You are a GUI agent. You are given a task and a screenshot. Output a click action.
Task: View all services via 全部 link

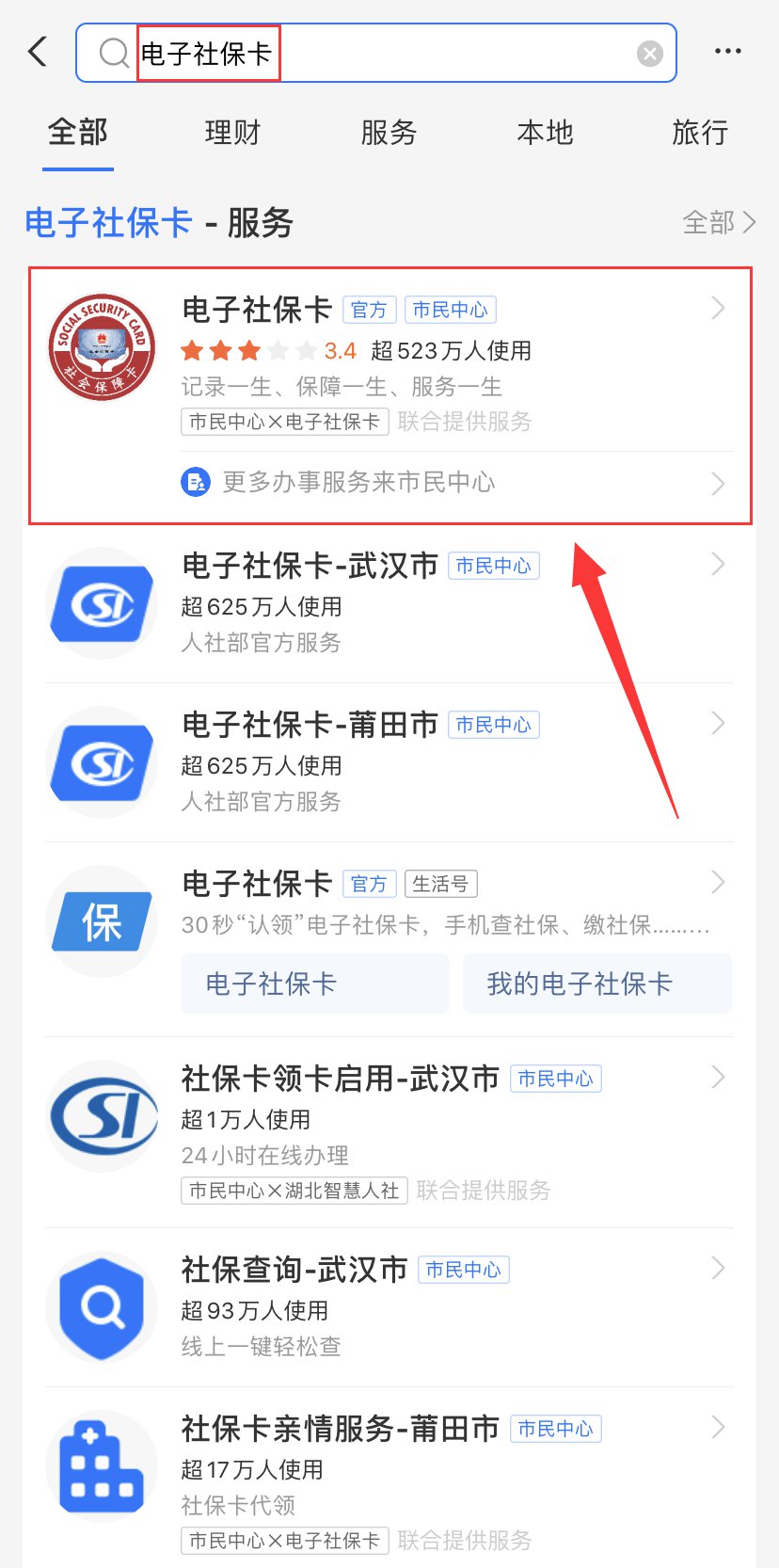(x=719, y=223)
